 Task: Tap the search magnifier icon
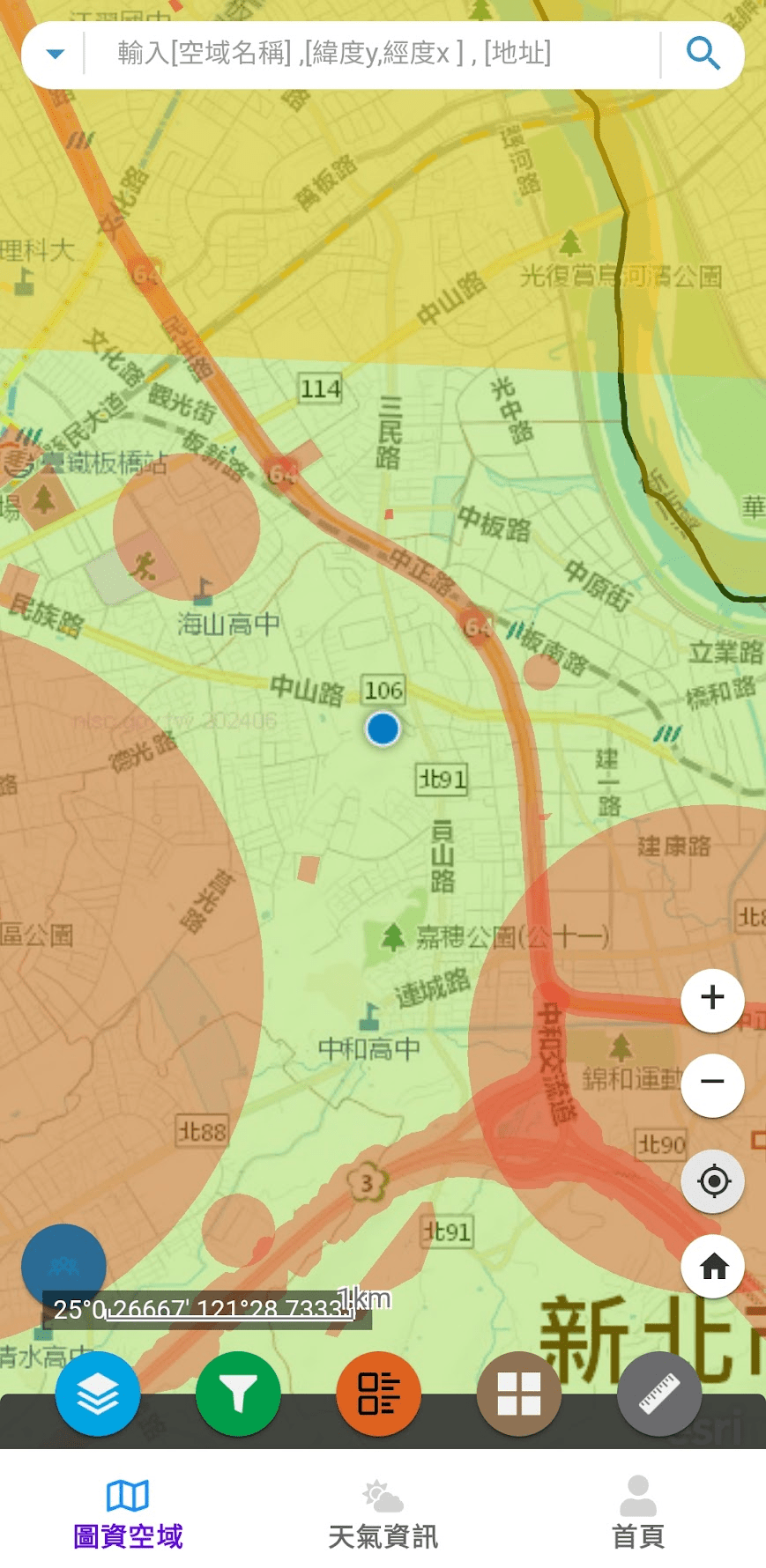coord(703,54)
